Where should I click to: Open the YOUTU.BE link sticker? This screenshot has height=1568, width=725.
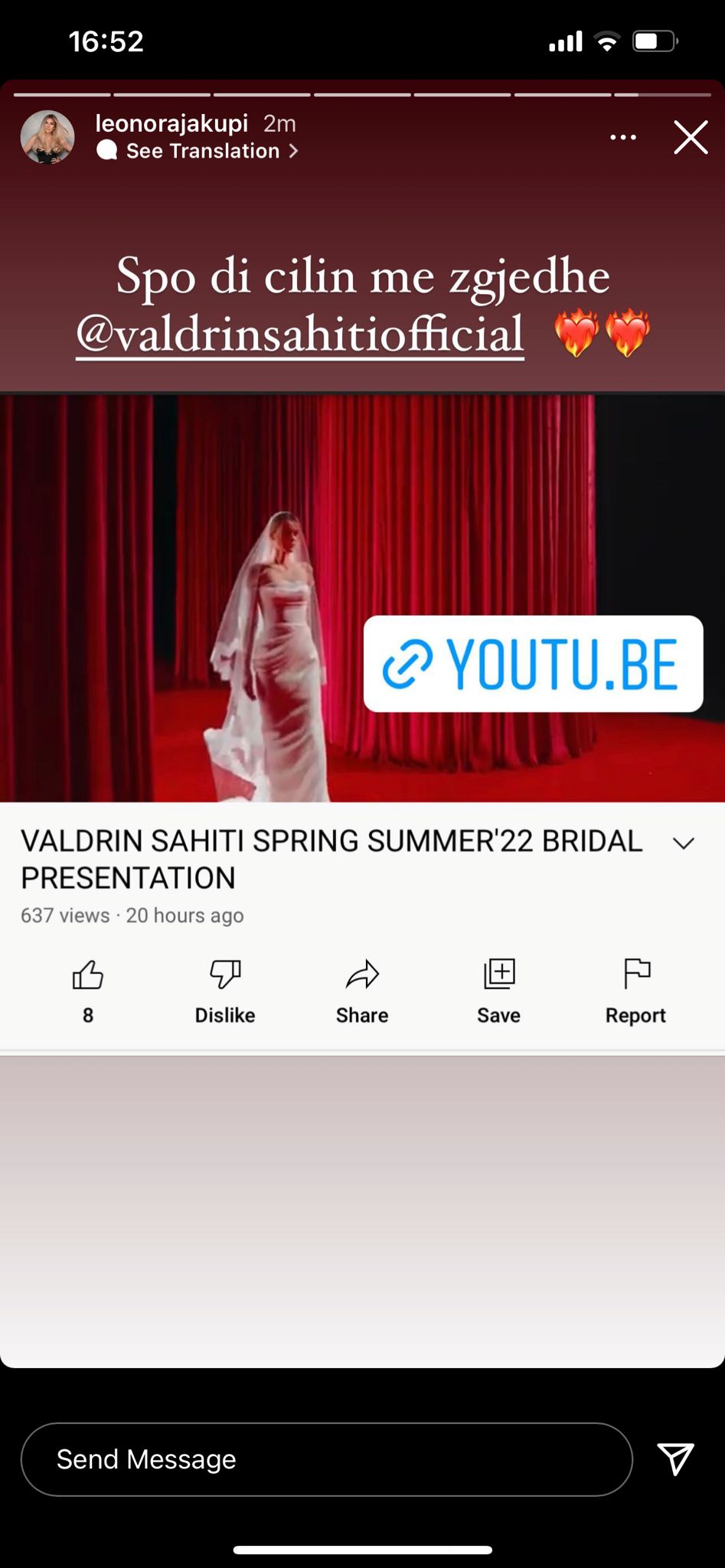pyautogui.click(x=533, y=664)
